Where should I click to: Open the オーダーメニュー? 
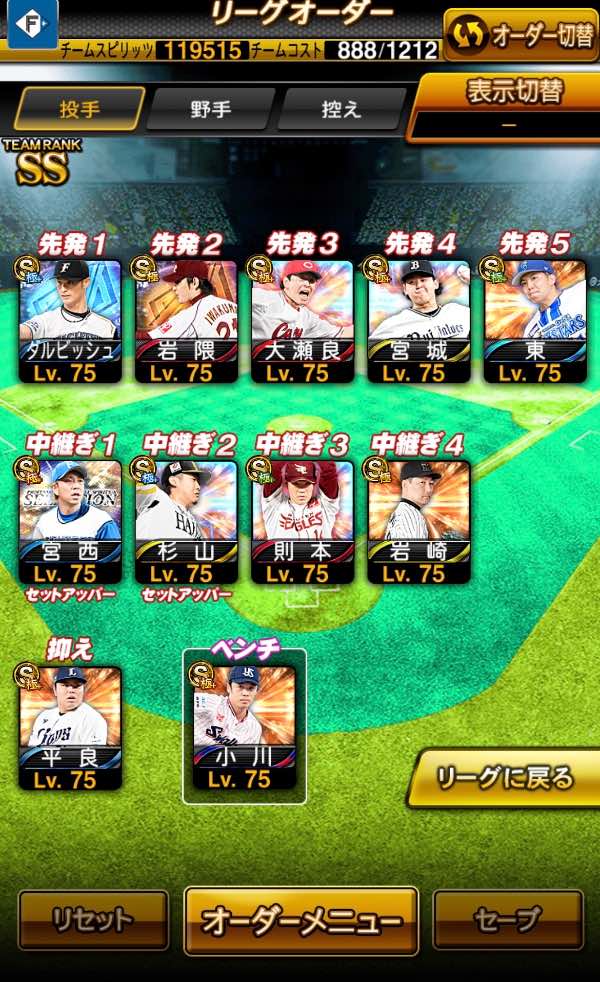(x=301, y=921)
